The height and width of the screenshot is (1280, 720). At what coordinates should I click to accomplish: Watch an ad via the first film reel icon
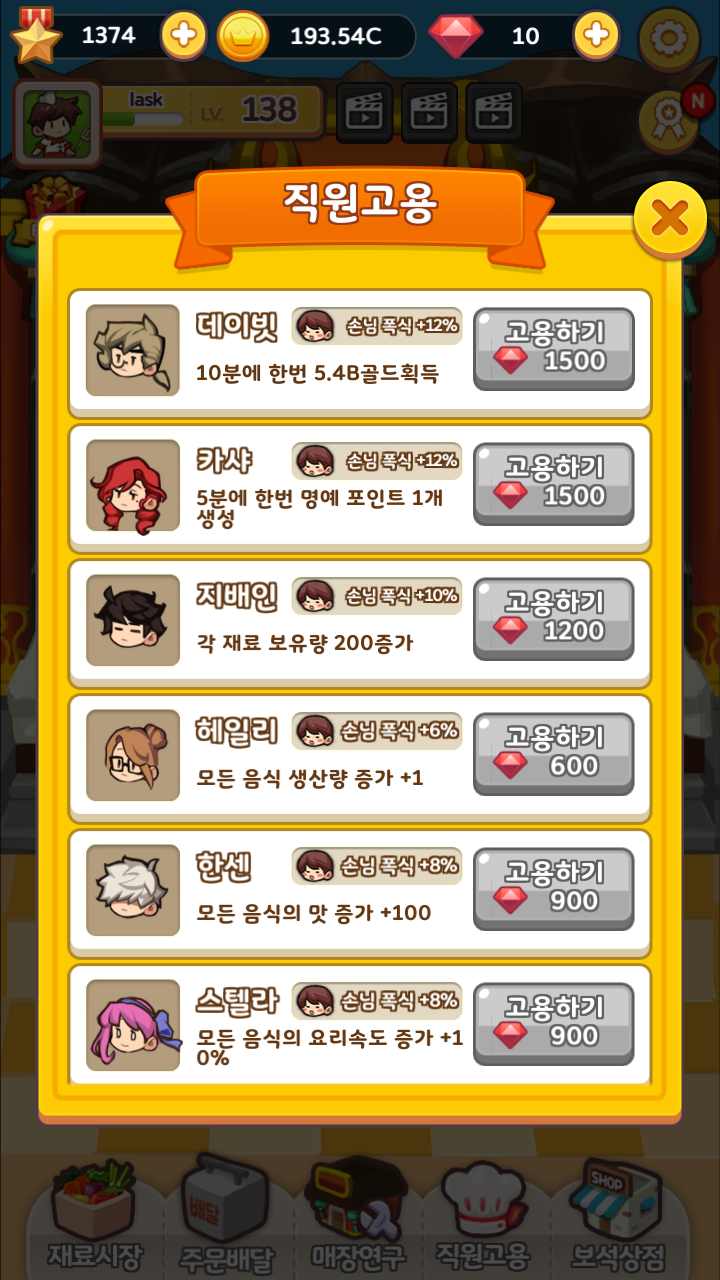click(x=366, y=113)
